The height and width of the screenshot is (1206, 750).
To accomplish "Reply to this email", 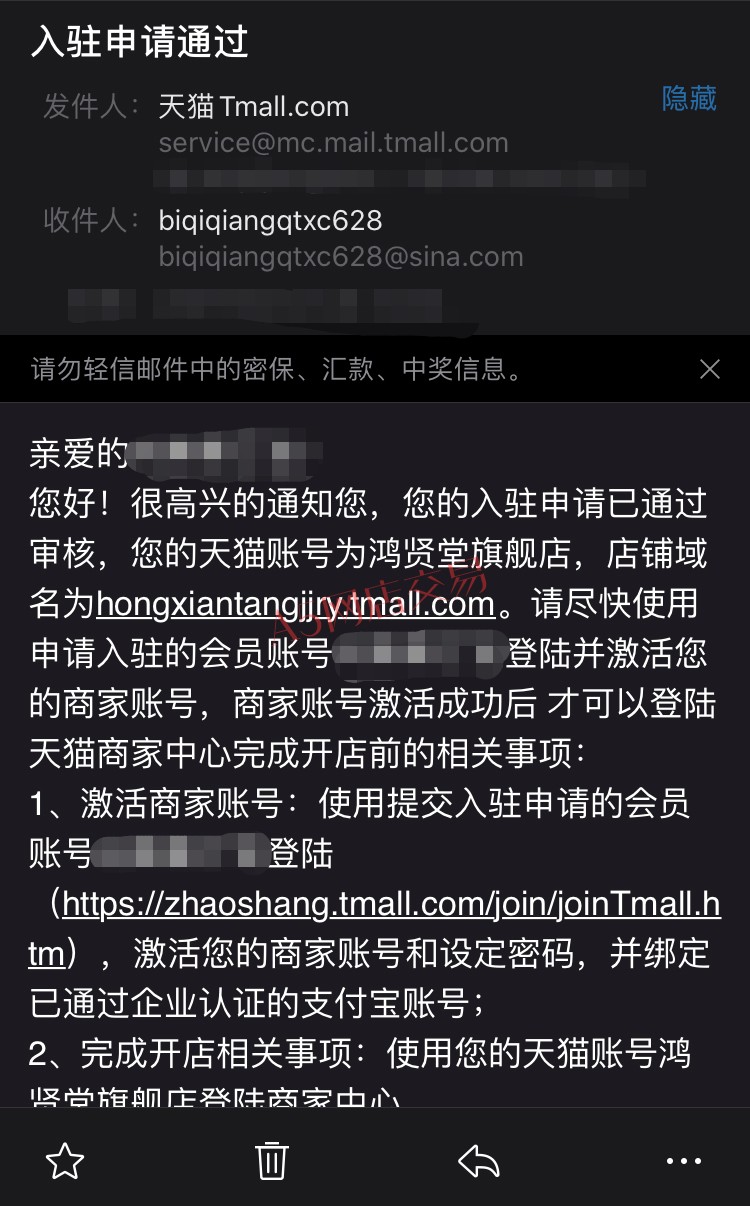I will click(478, 1160).
